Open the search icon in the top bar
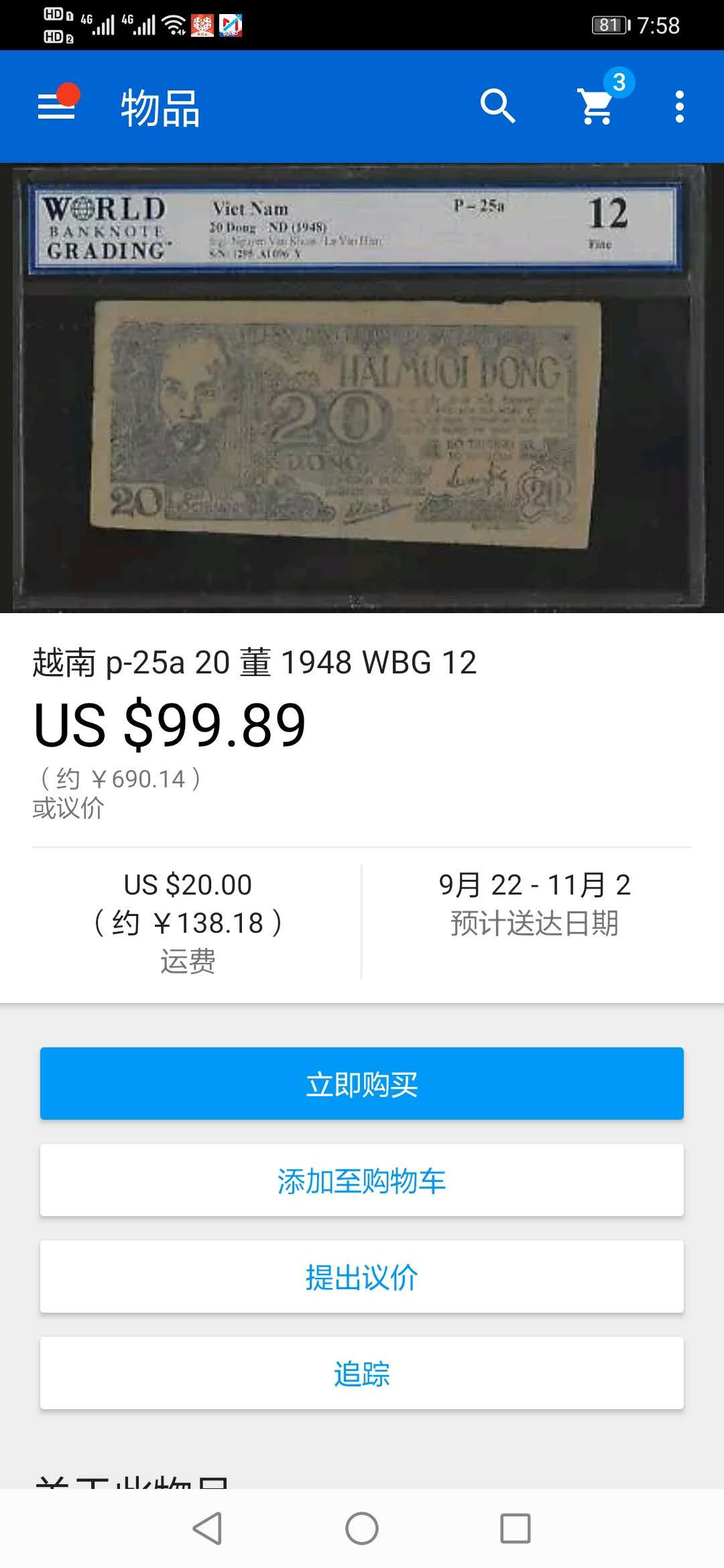Image resolution: width=724 pixels, height=1568 pixels. click(x=497, y=107)
